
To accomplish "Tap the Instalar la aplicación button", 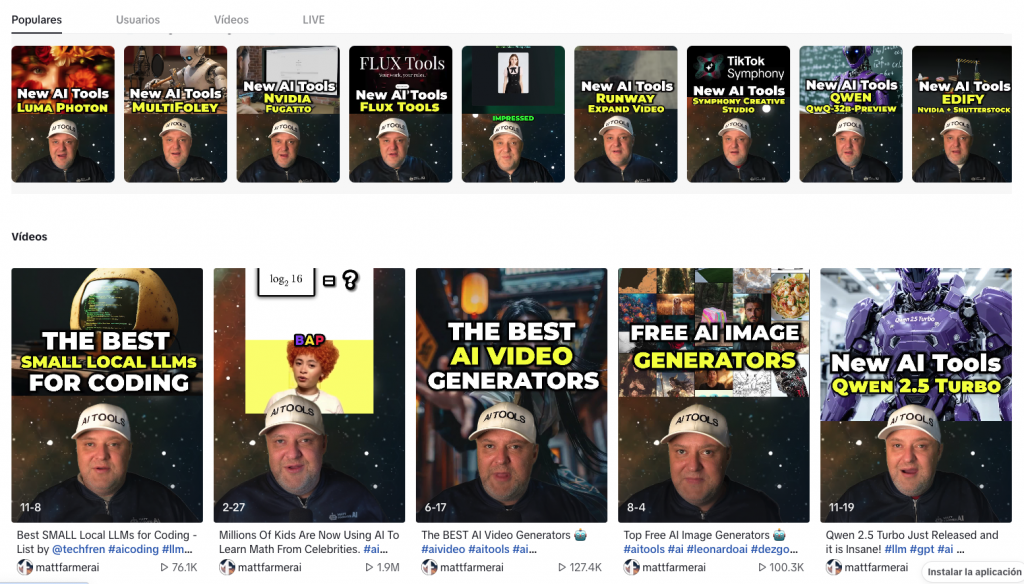I will 973,572.
